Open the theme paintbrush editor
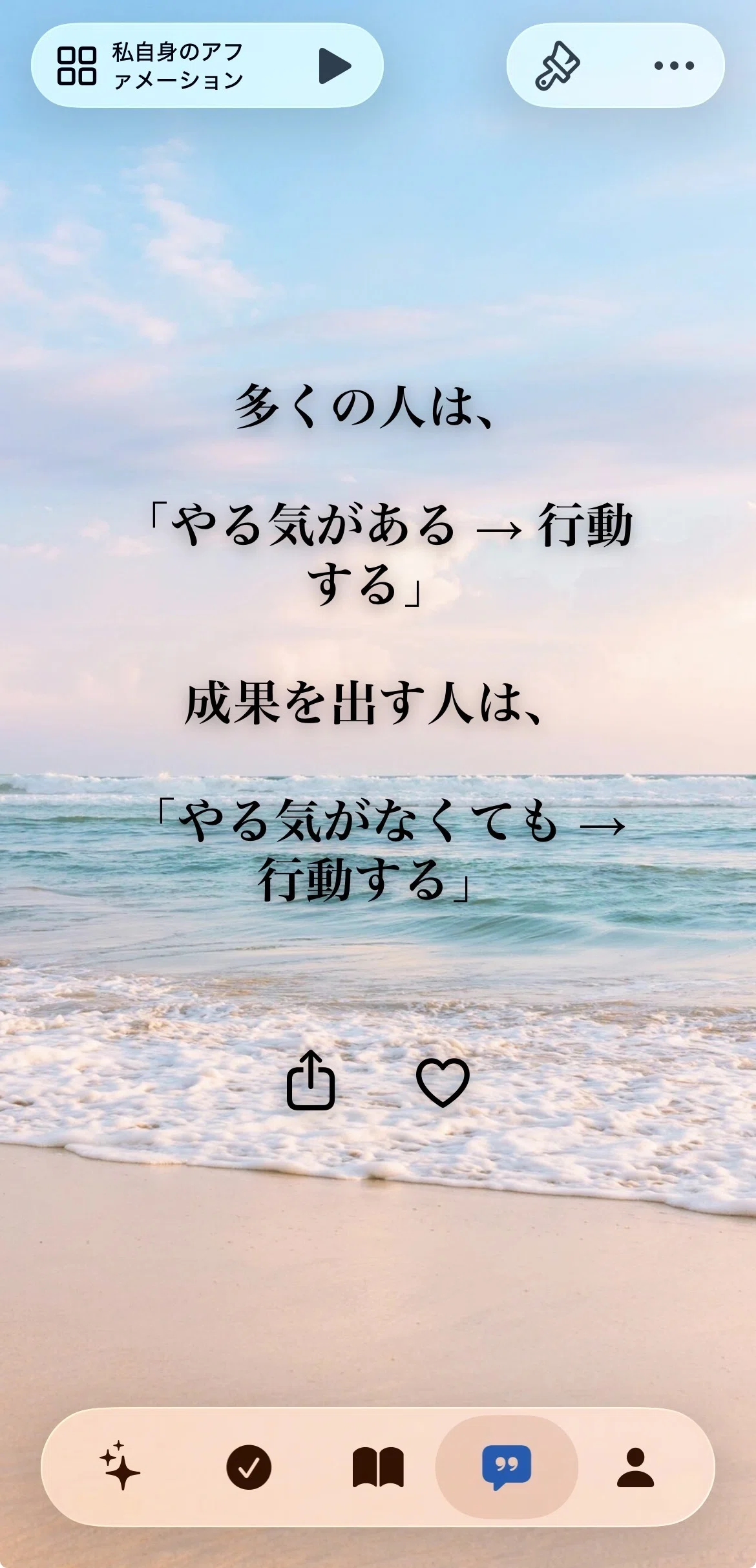The image size is (756, 1568). click(x=558, y=65)
